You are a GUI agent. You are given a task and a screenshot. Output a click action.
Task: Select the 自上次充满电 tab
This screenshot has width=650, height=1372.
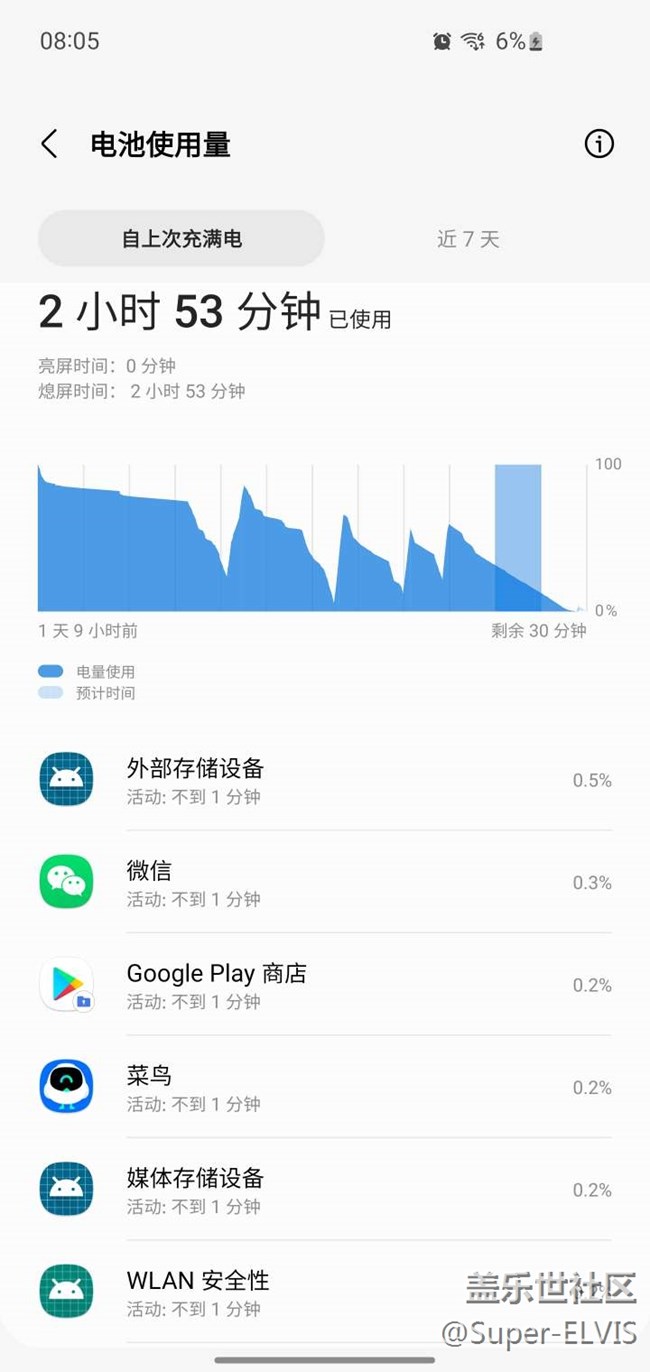pos(181,239)
